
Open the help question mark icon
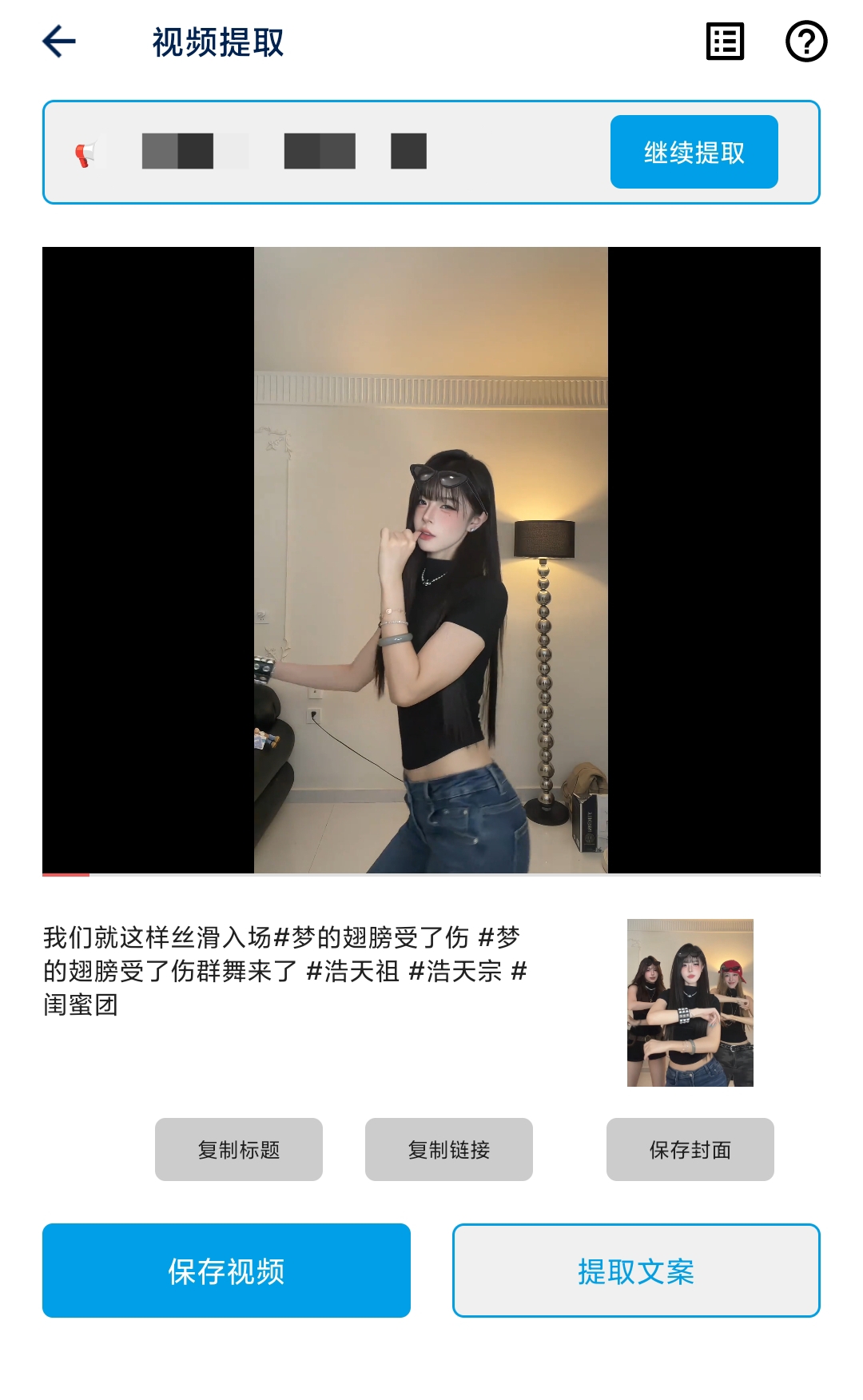click(x=806, y=42)
